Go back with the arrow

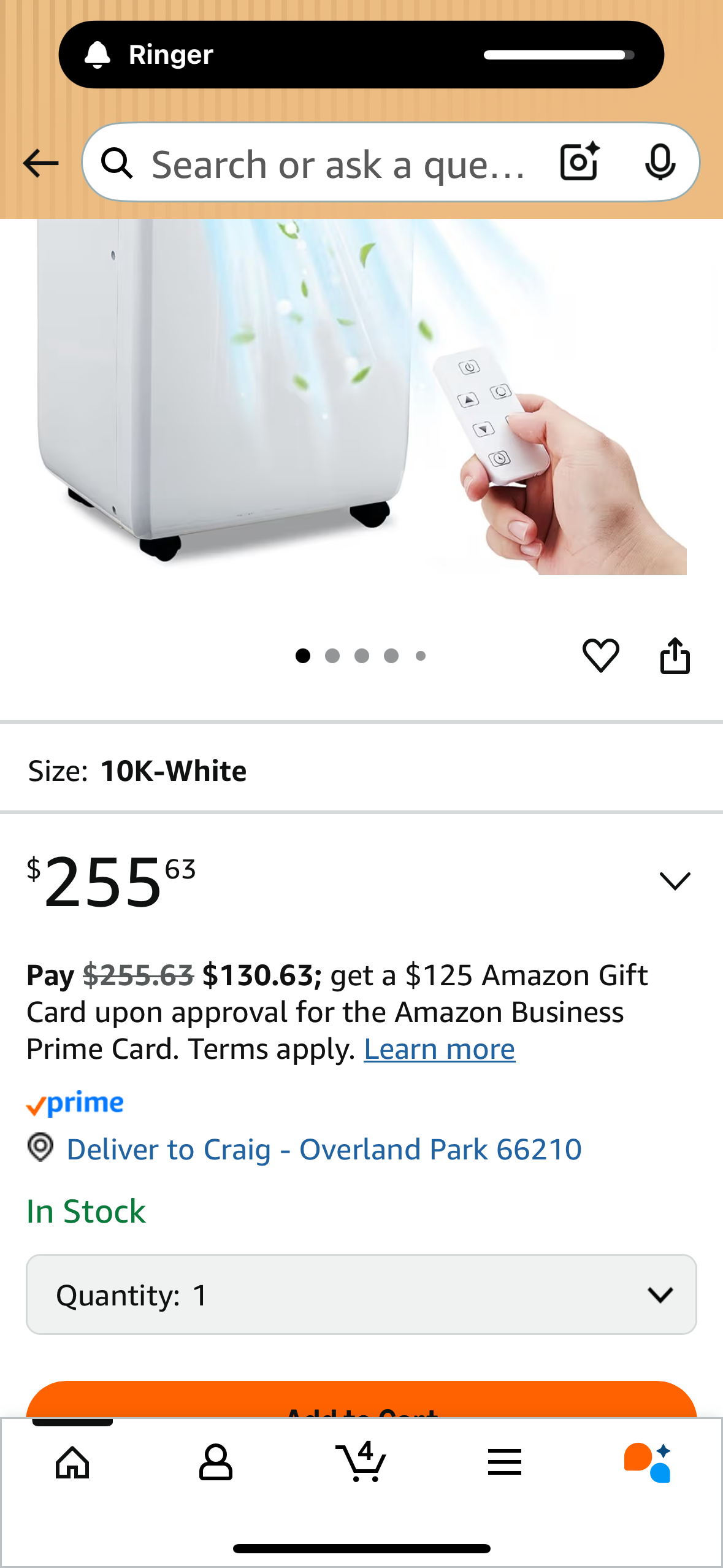[39, 163]
